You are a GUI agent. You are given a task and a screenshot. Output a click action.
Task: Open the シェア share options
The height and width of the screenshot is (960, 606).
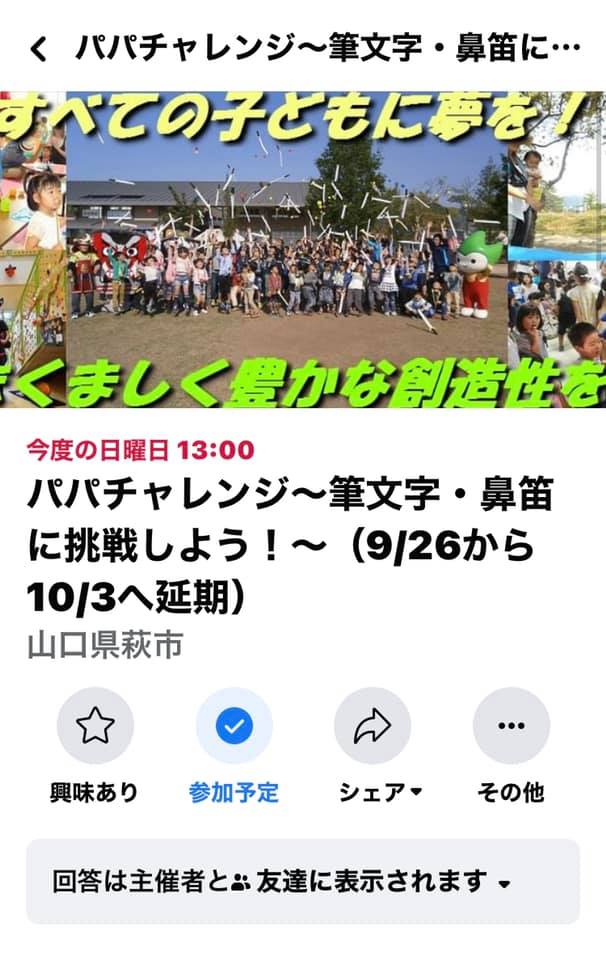372,727
